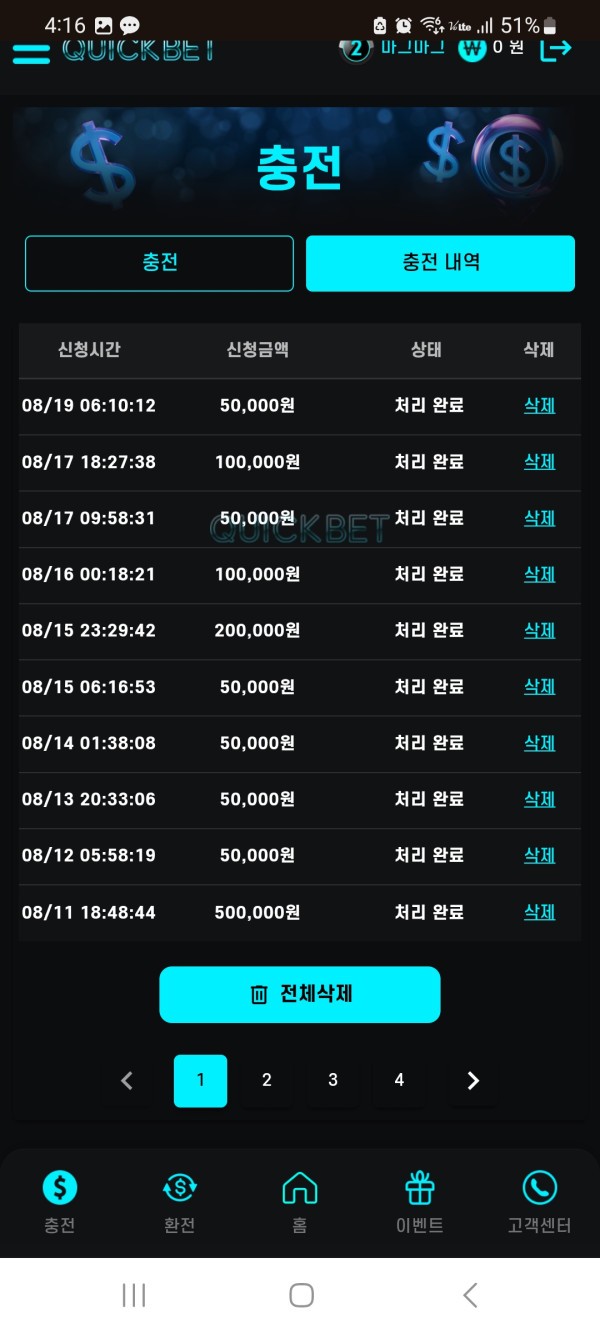The width and height of the screenshot is (600, 1333).
Task: Delete the 08/17 18:27:38 record
Action: (540, 461)
